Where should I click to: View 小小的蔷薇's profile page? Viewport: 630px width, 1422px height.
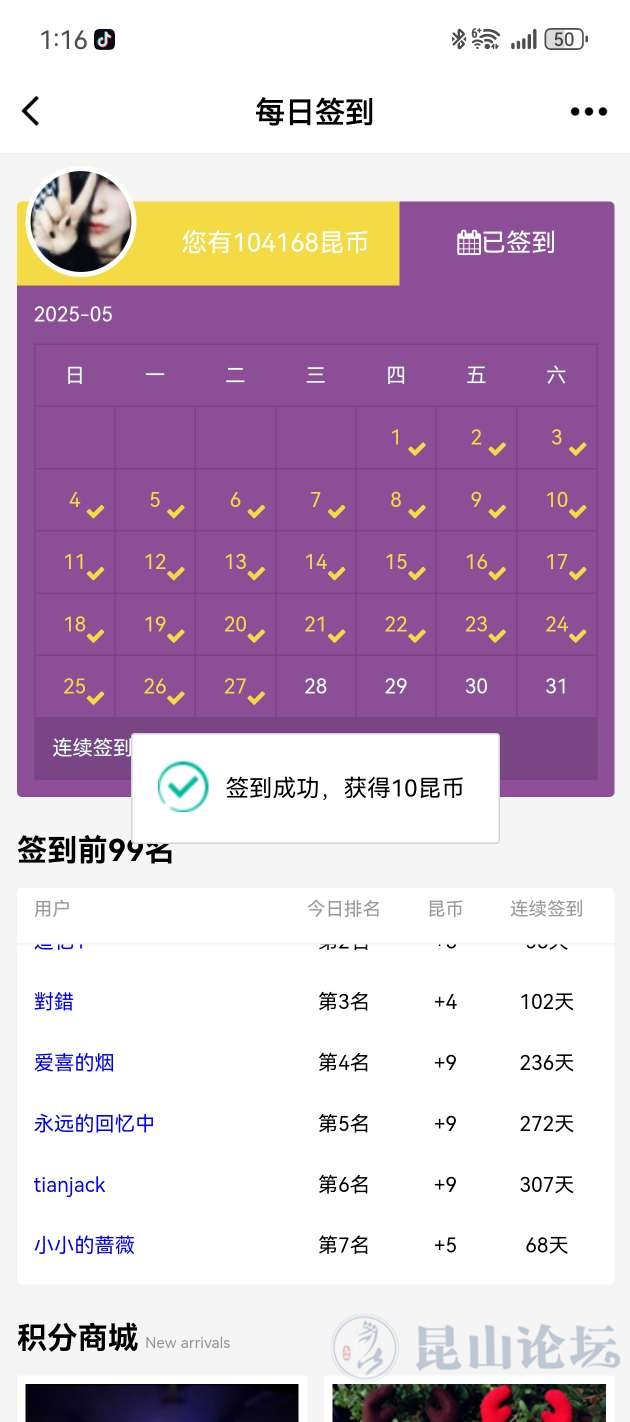tap(84, 1246)
